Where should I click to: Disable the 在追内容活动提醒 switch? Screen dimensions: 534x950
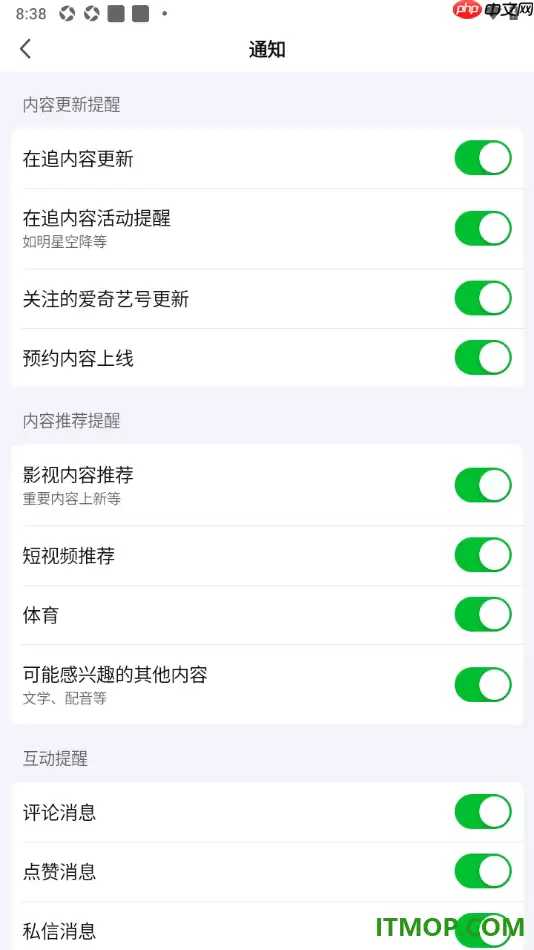click(x=483, y=228)
